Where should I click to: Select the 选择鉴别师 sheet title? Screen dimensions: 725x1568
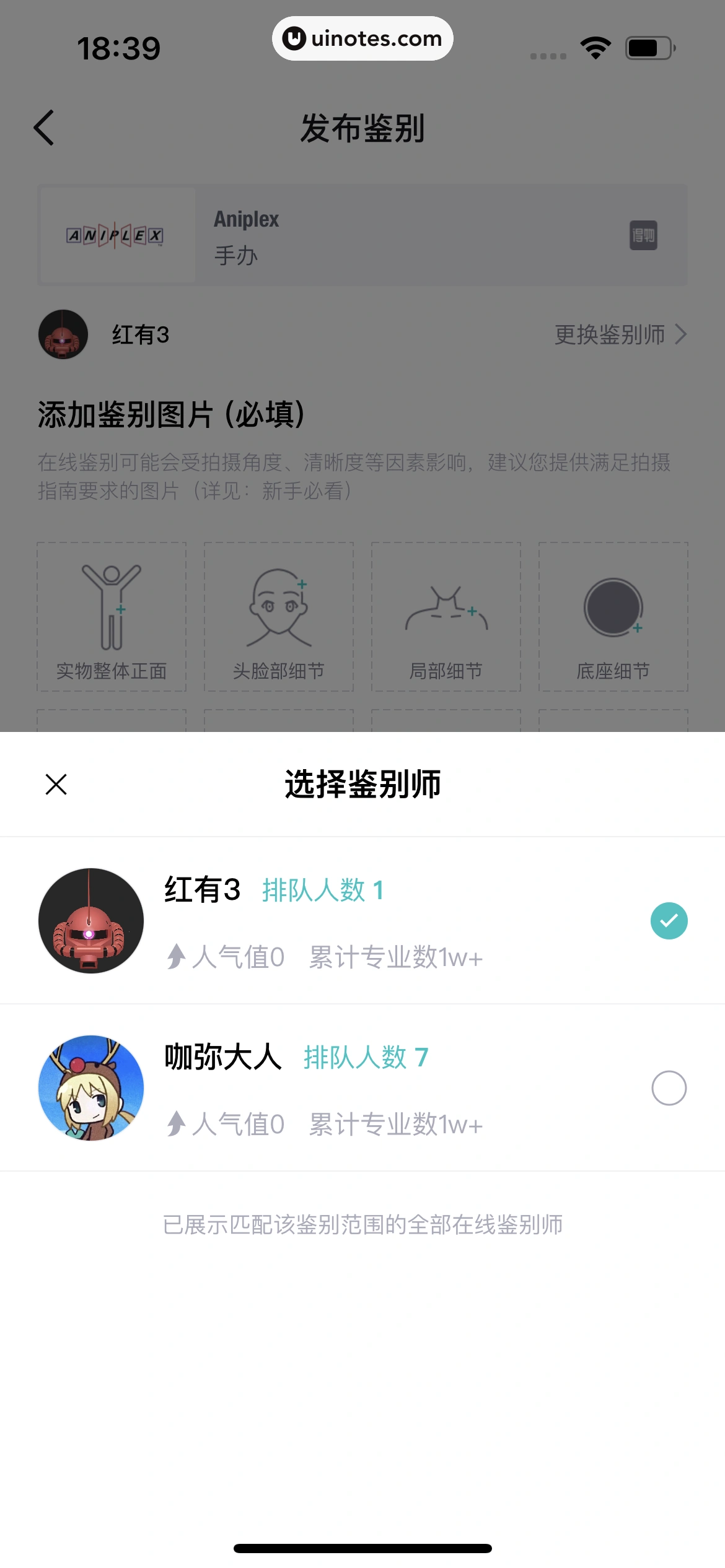362,785
